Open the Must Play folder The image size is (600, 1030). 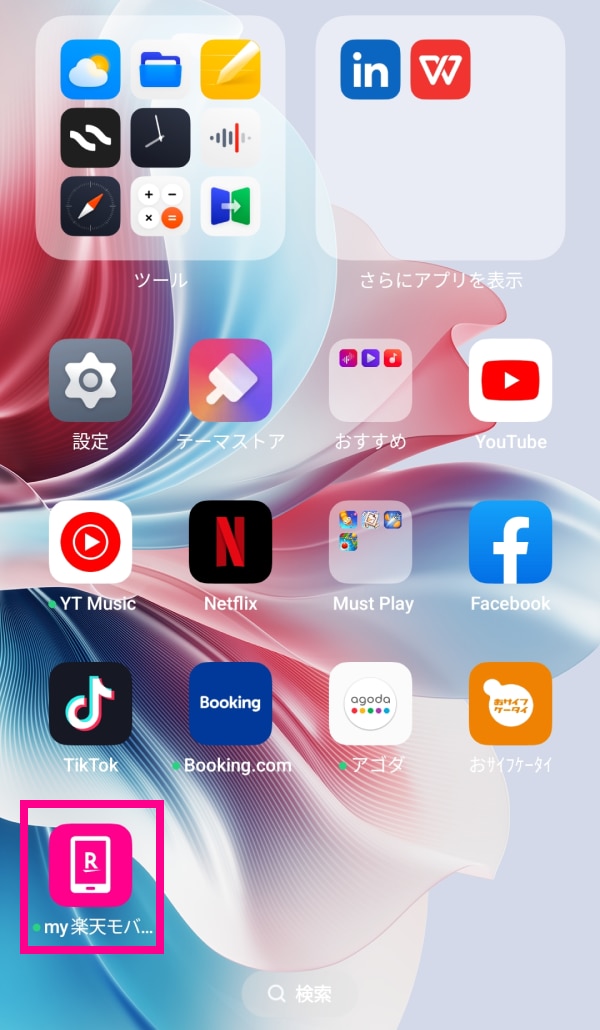[370, 542]
